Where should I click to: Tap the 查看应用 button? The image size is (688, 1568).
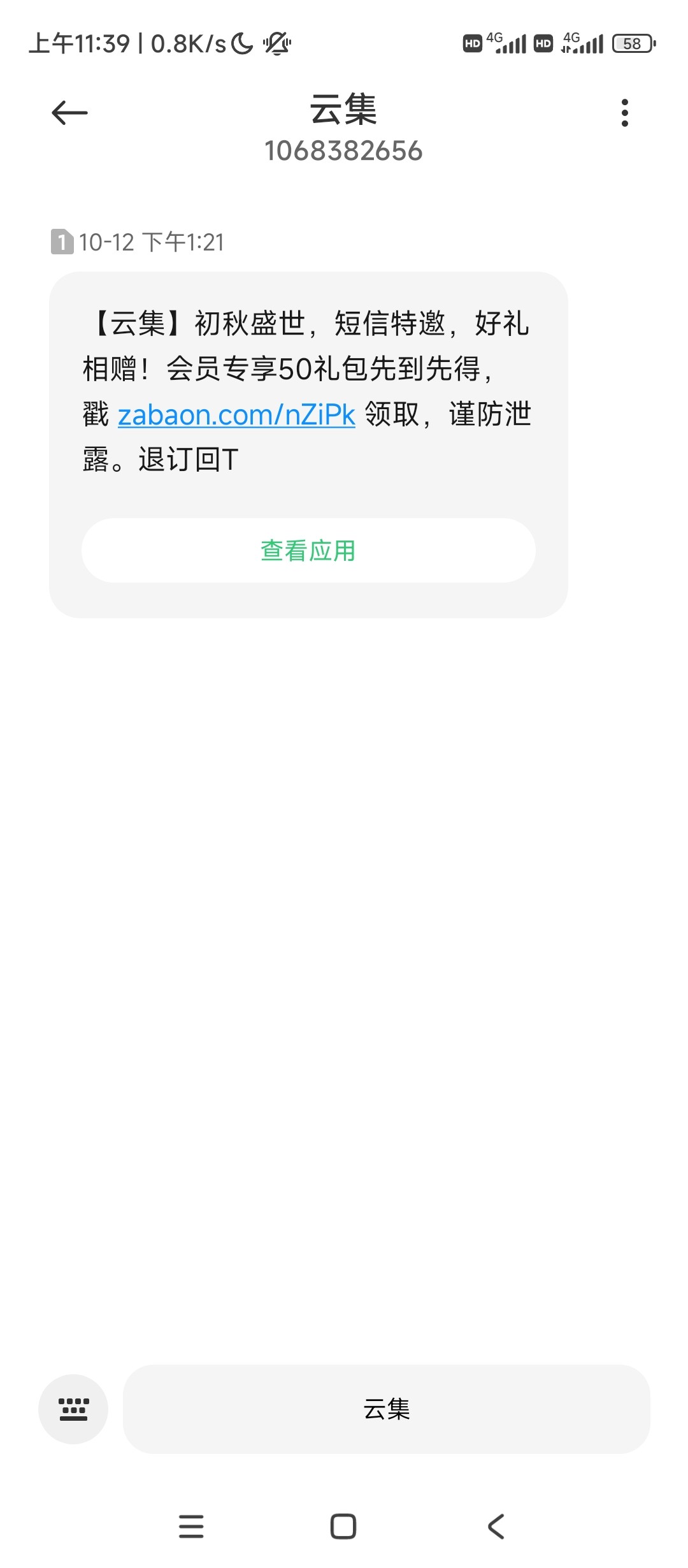click(x=308, y=551)
